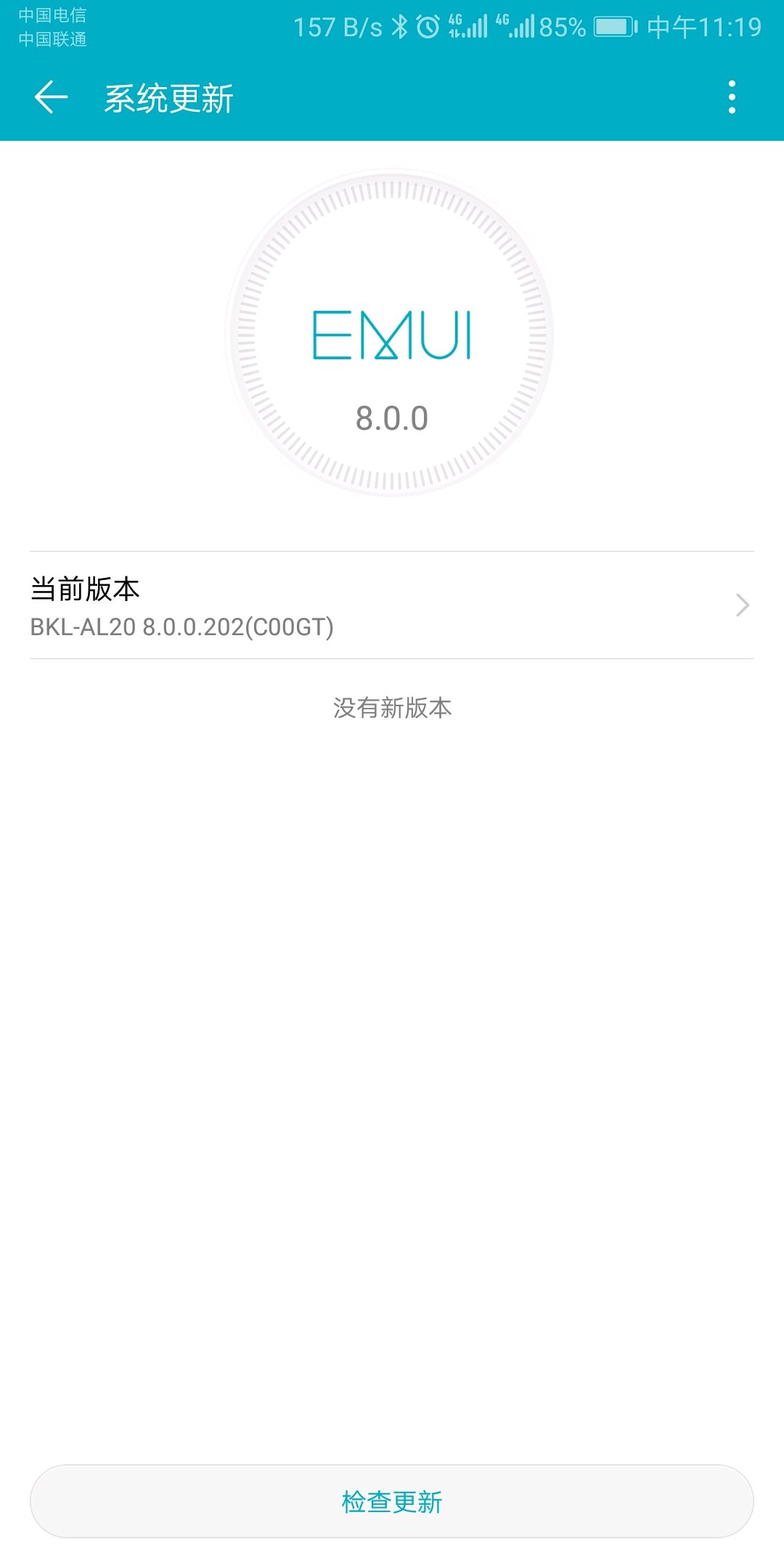Go back from the 系统更新 screen

click(51, 98)
